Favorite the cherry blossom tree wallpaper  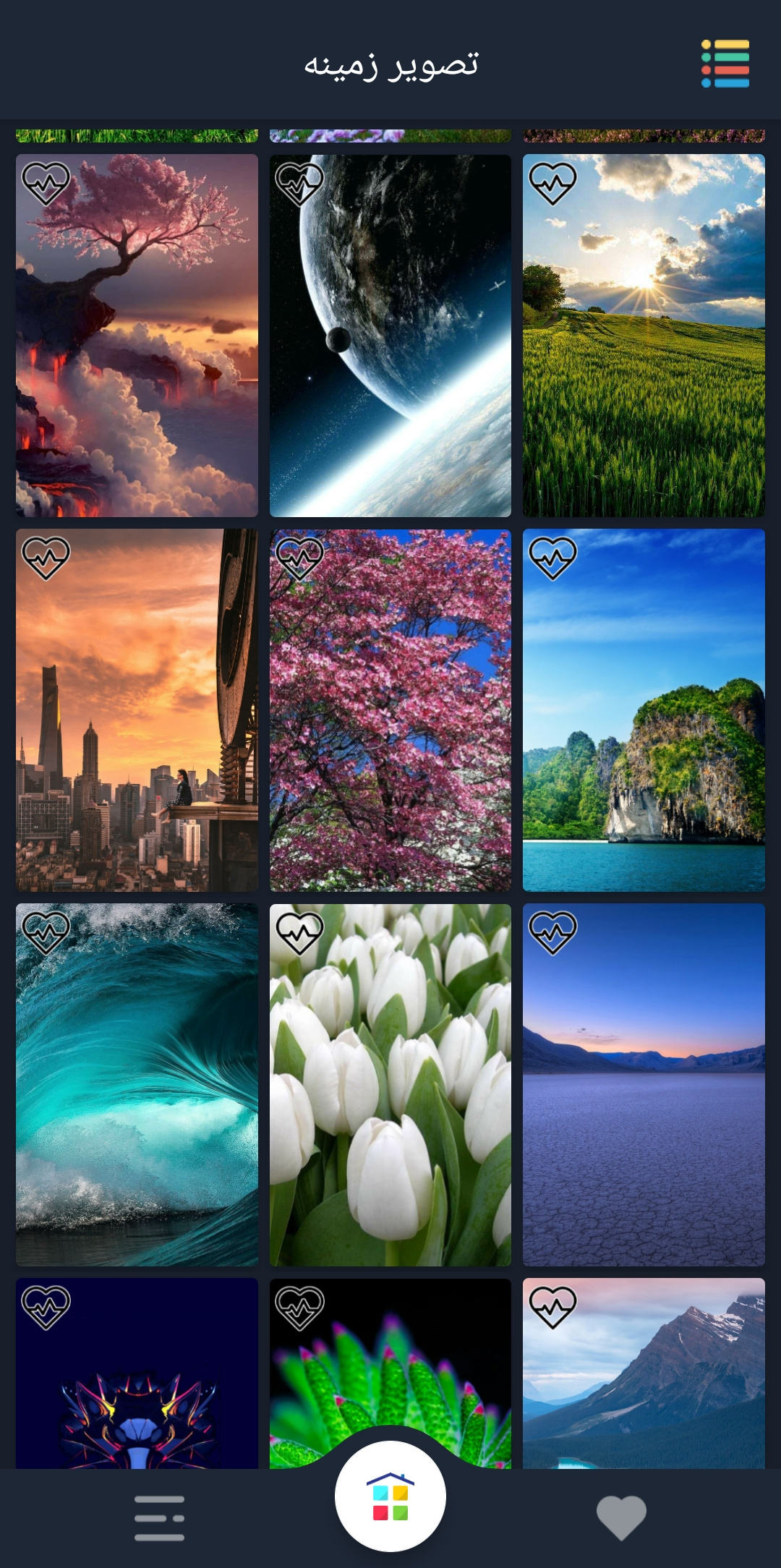[x=46, y=184]
